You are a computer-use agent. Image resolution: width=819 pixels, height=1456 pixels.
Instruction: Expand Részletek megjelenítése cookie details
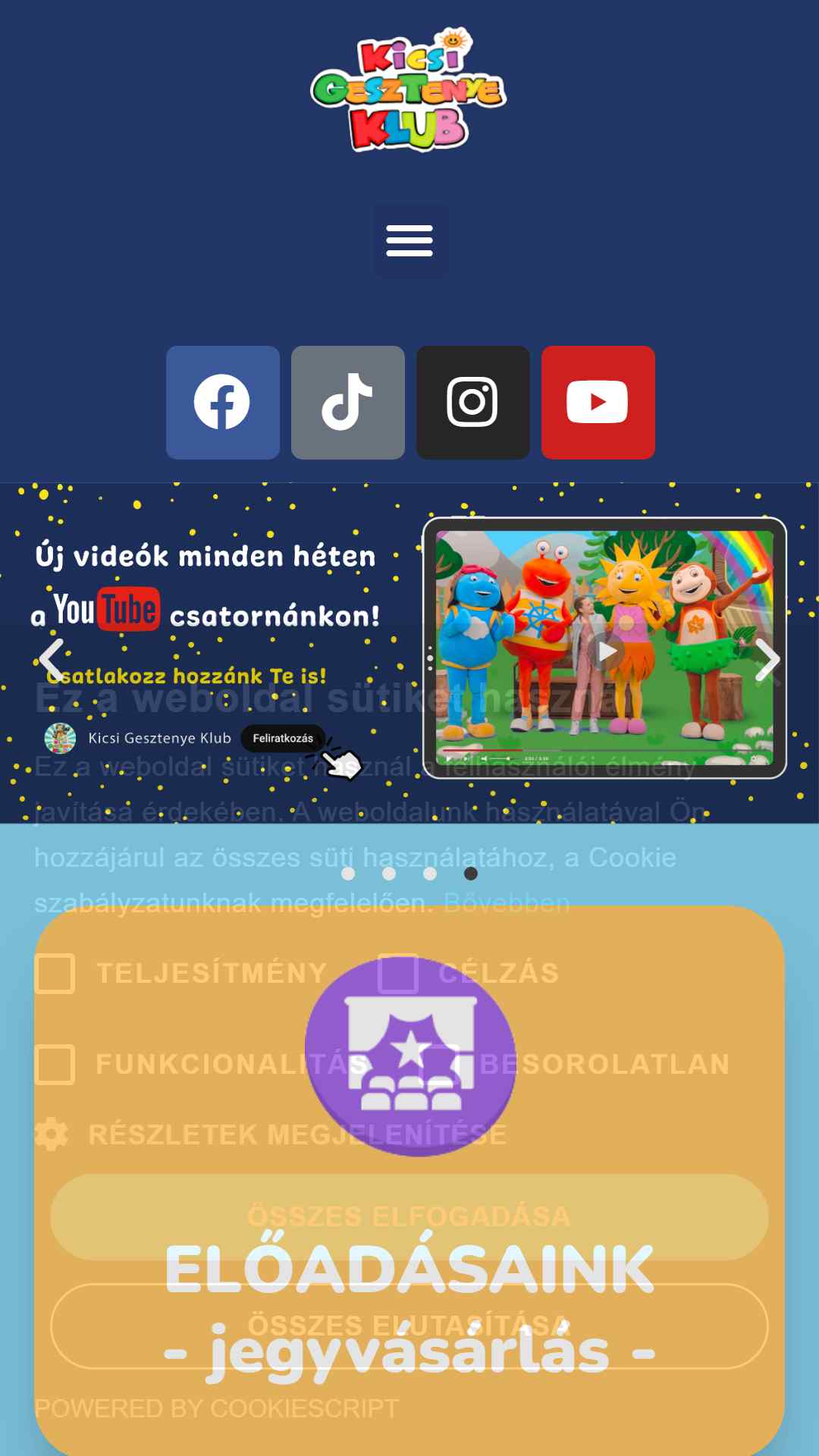coord(271,1135)
